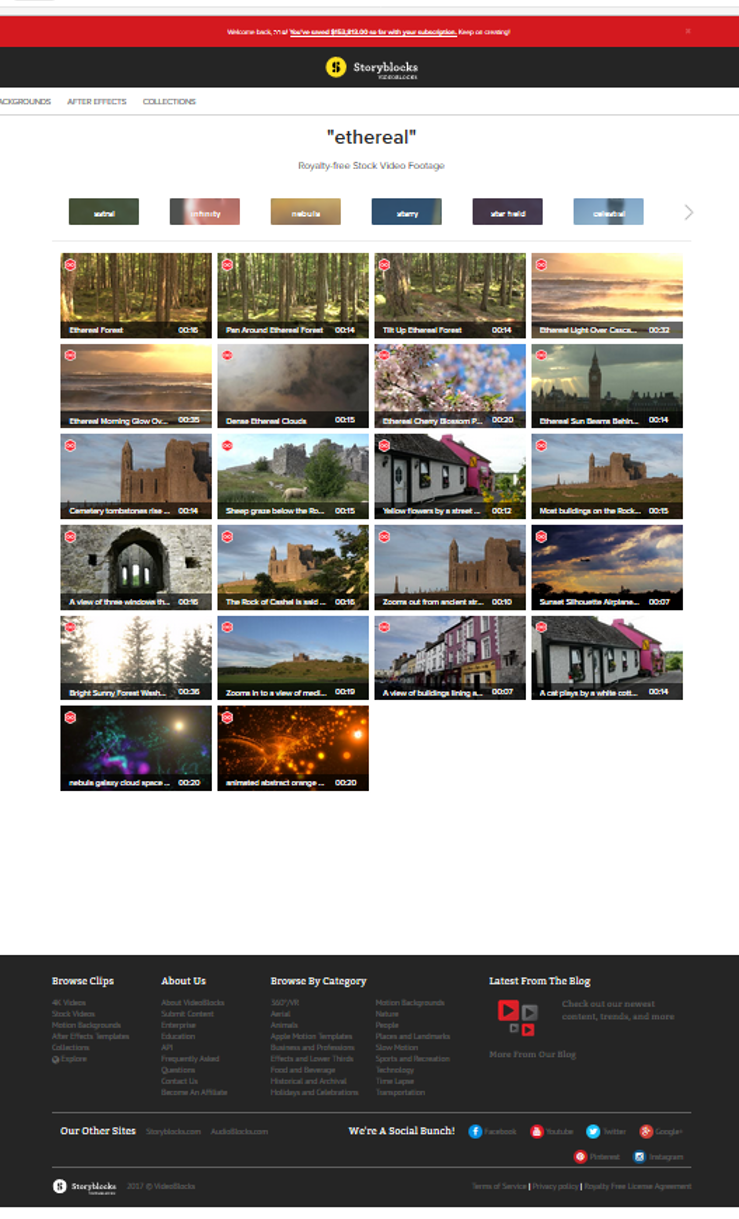Choose the celestial search chip
The height and width of the screenshot is (1219, 739).
pos(608,212)
